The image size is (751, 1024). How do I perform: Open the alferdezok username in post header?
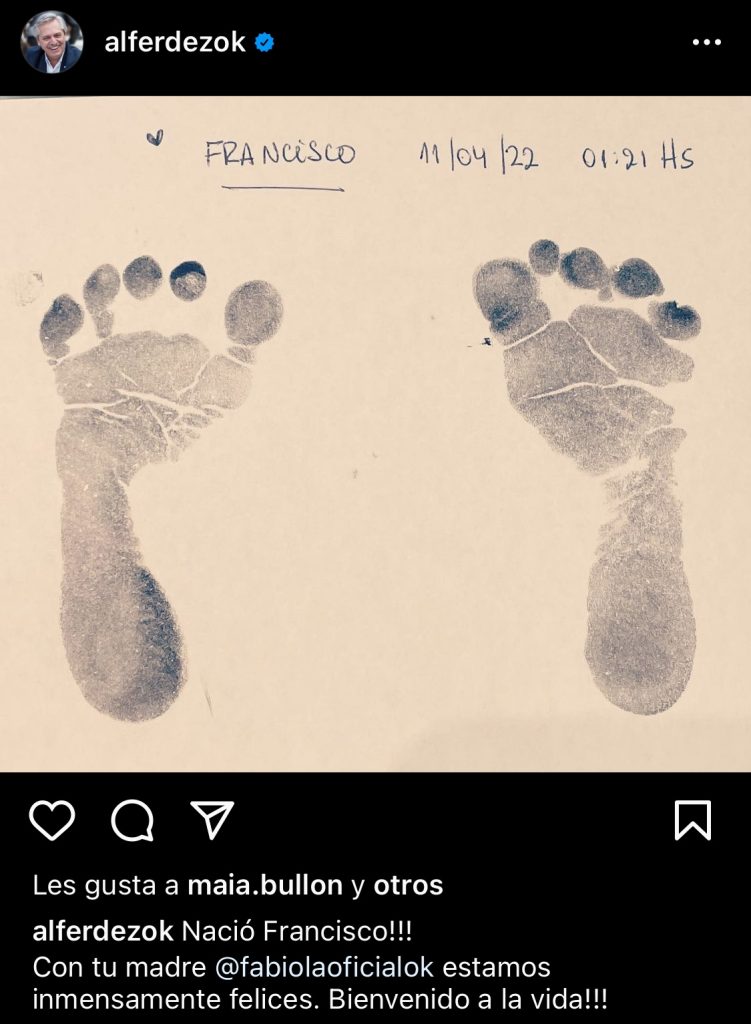(x=174, y=42)
